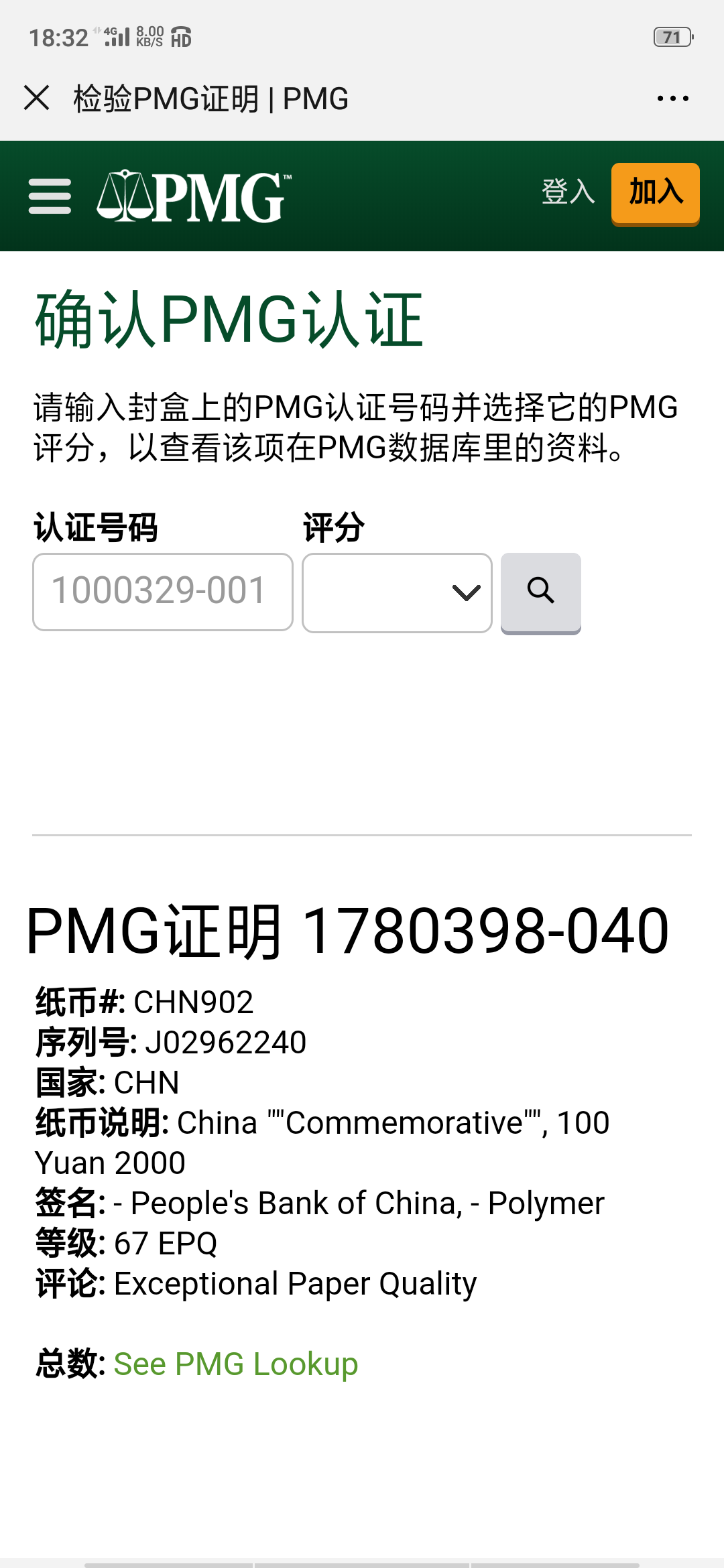
Task: Close the PMG verification webpage
Action: pos(36,99)
